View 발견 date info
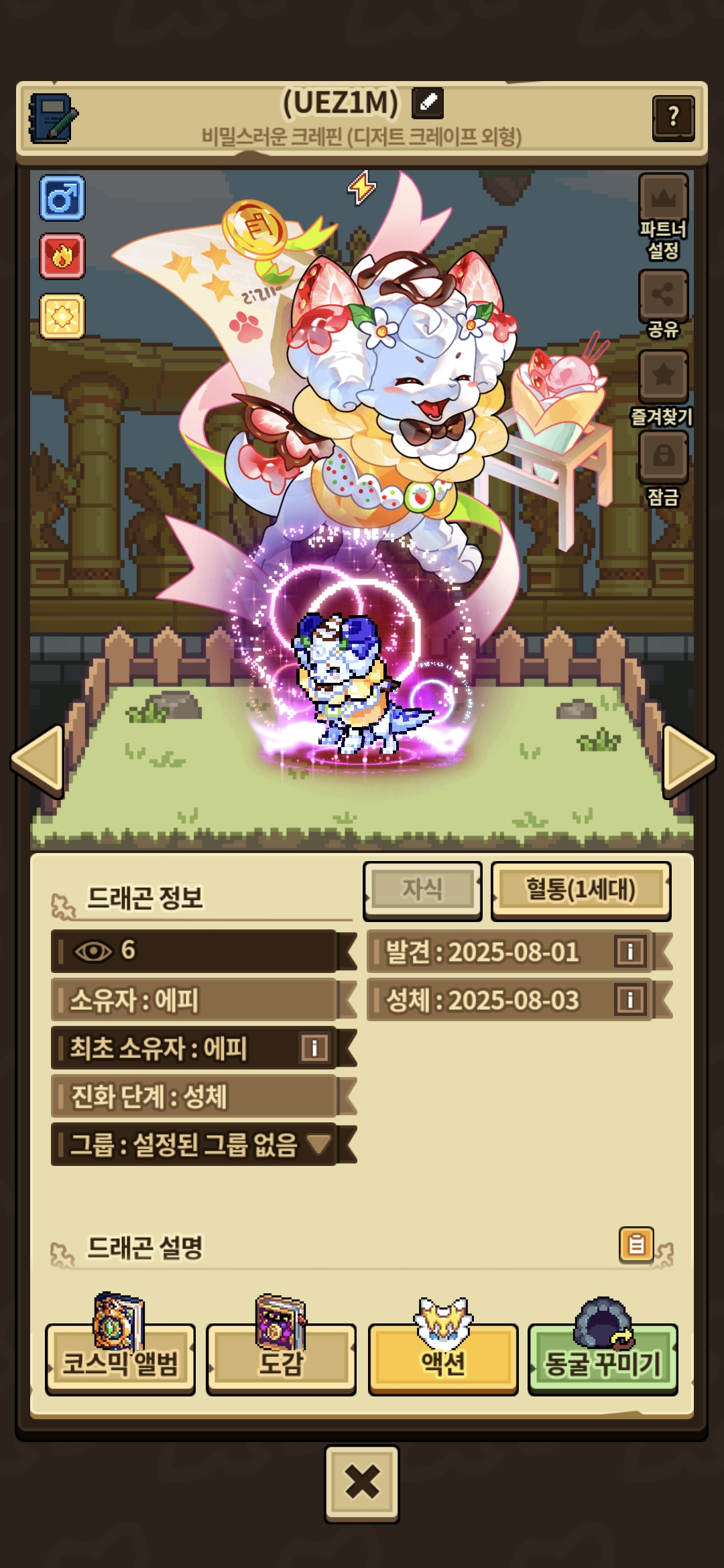 click(x=629, y=952)
